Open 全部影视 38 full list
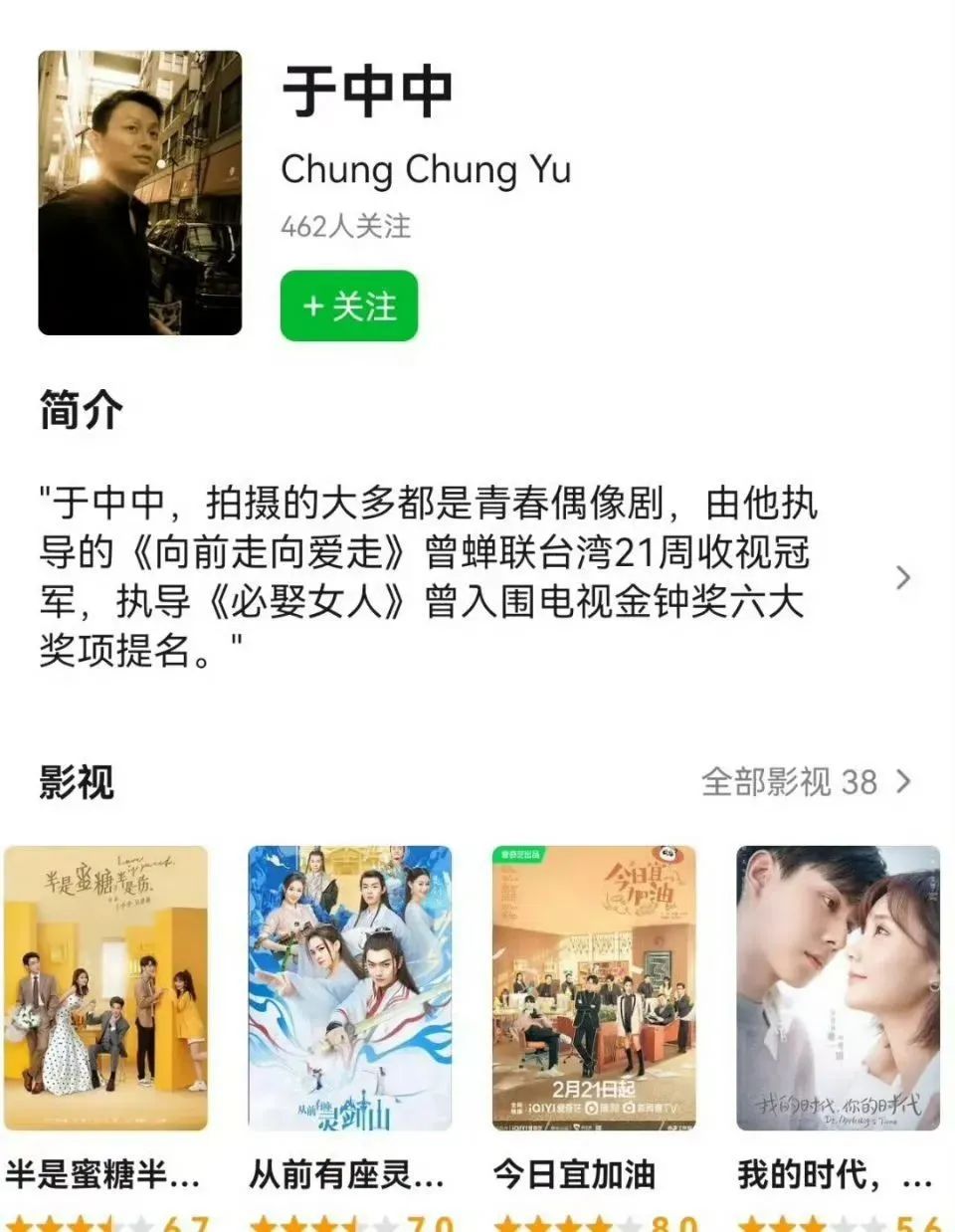 coord(806,781)
